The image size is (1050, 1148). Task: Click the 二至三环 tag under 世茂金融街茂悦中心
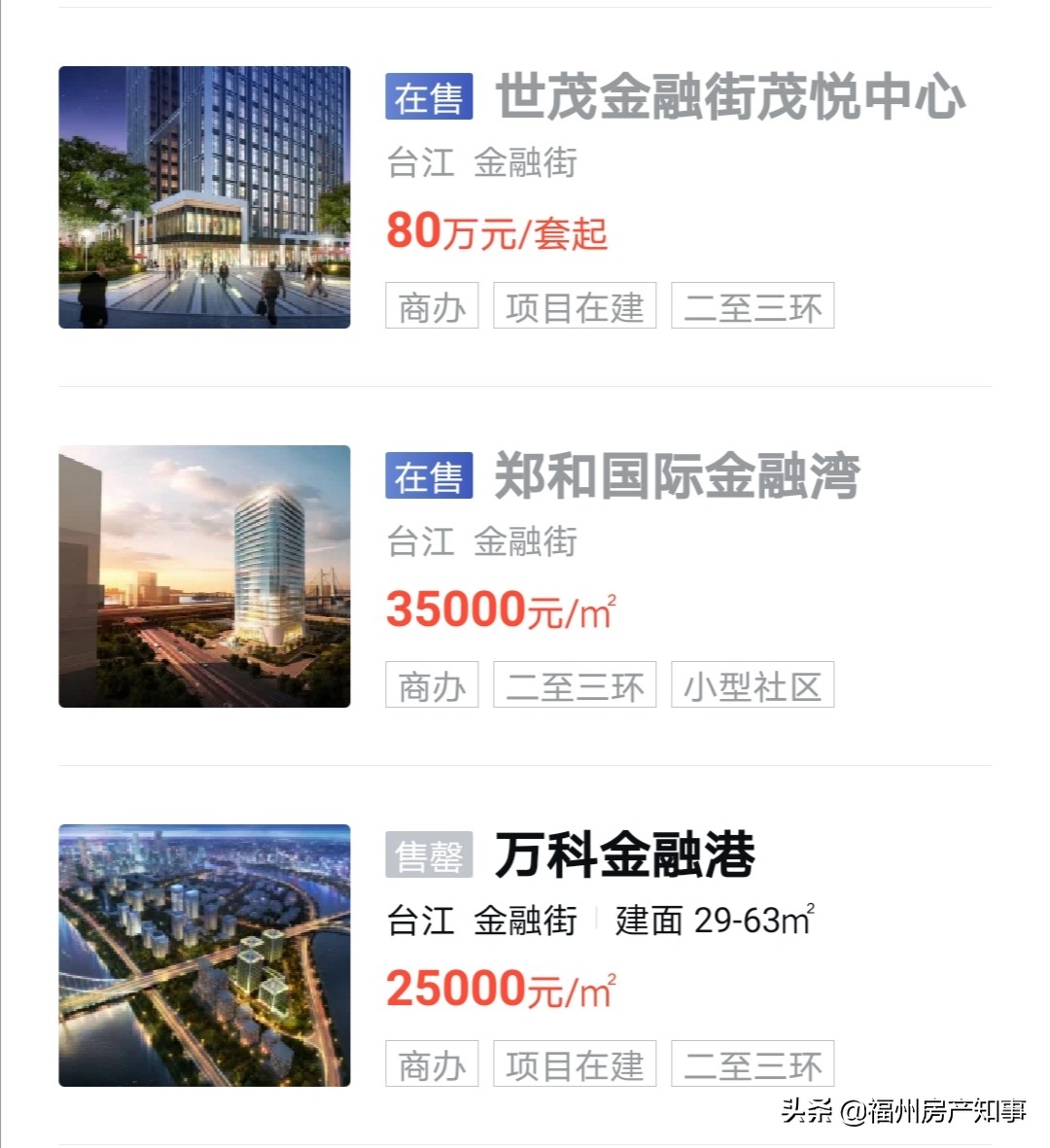(753, 306)
